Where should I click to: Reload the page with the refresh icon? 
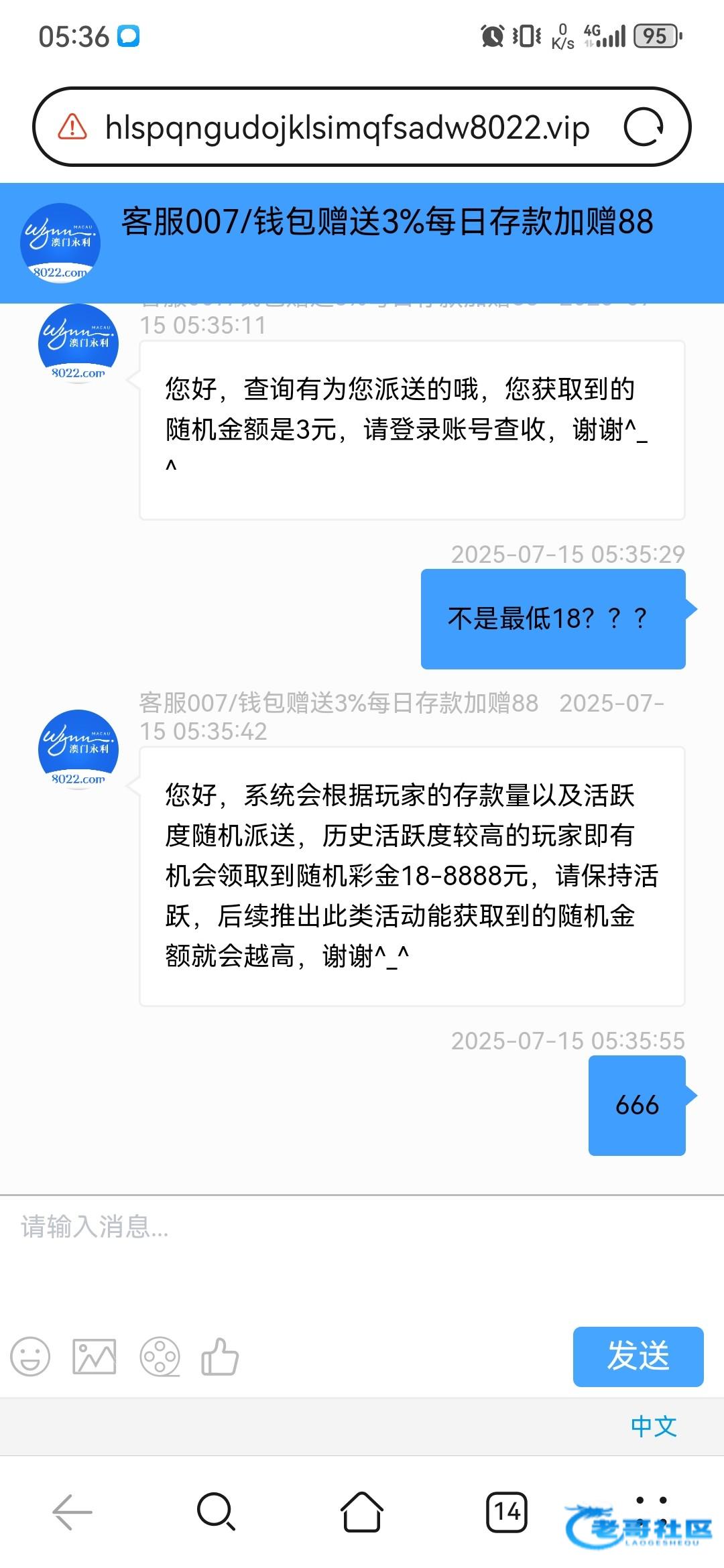[x=643, y=127]
